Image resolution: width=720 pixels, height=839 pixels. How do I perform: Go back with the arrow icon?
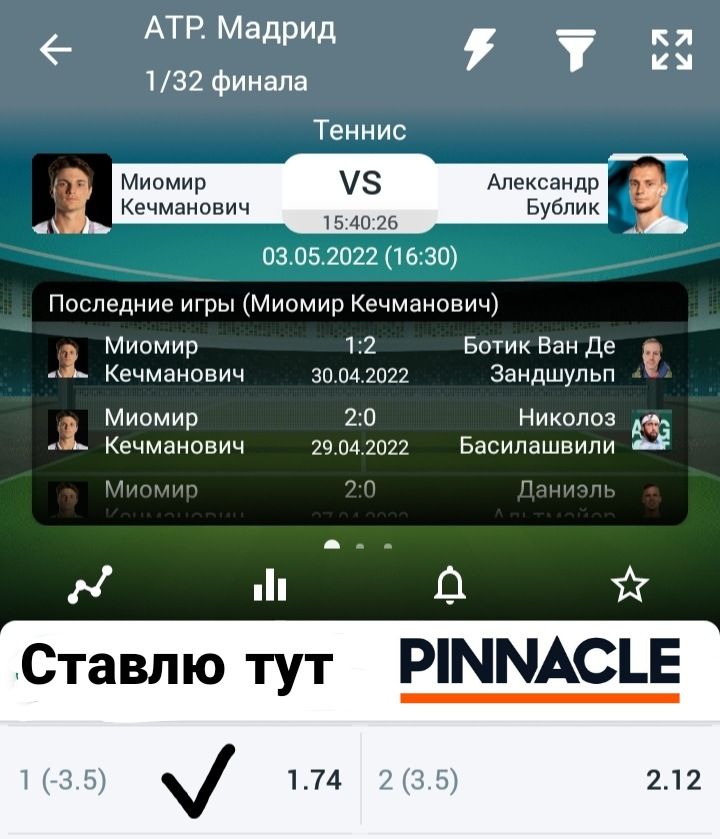pos(56,50)
